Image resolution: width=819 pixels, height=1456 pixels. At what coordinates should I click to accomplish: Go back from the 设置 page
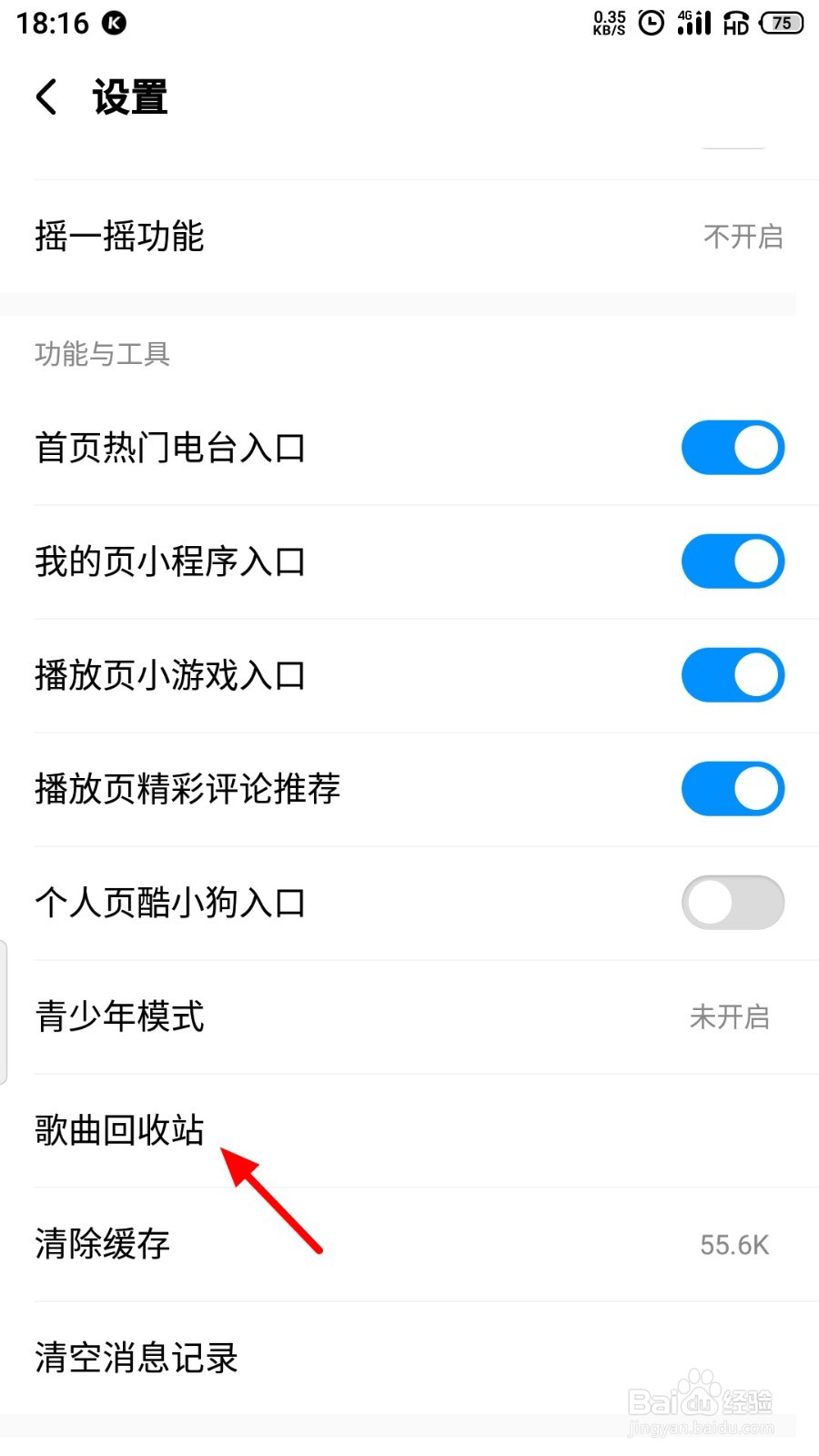click(46, 96)
